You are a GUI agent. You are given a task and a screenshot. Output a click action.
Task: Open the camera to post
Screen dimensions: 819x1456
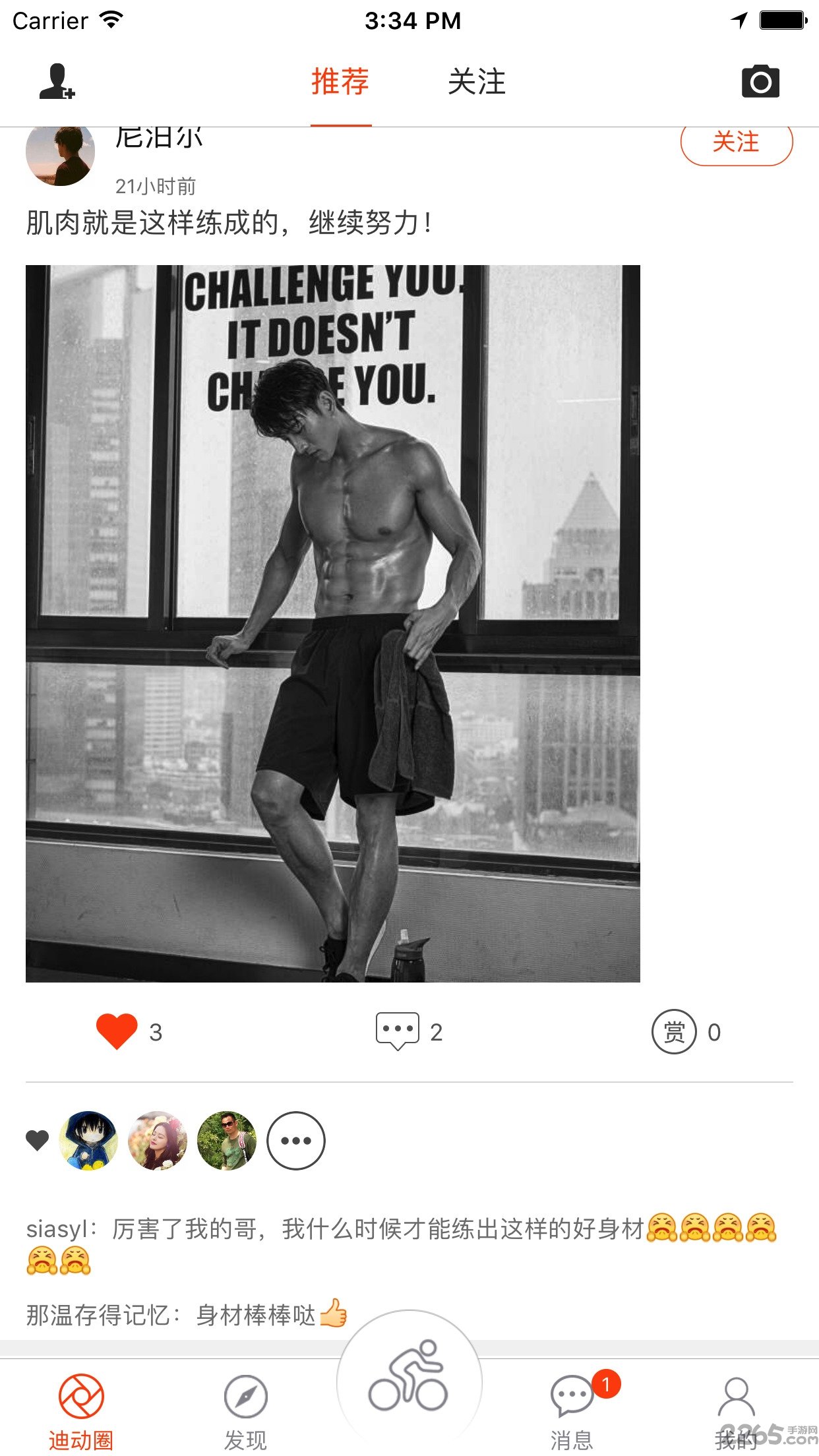(x=760, y=82)
